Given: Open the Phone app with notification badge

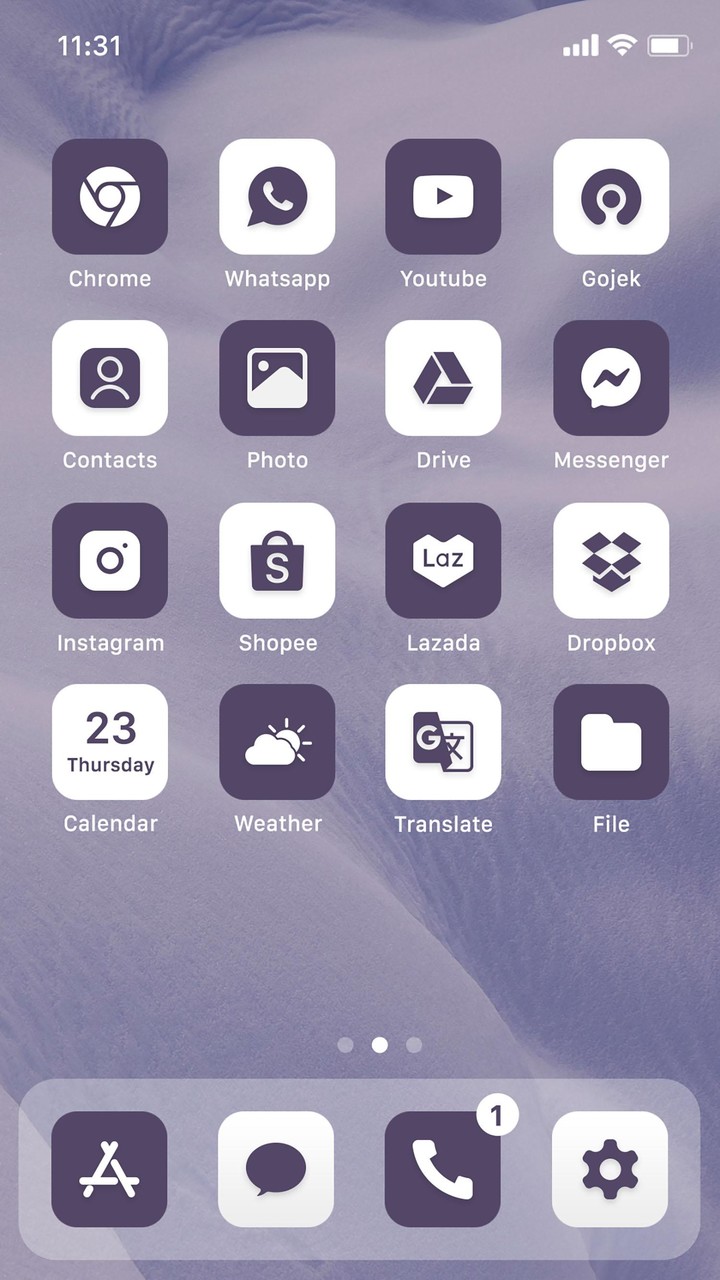Looking at the screenshot, I should (443, 1168).
